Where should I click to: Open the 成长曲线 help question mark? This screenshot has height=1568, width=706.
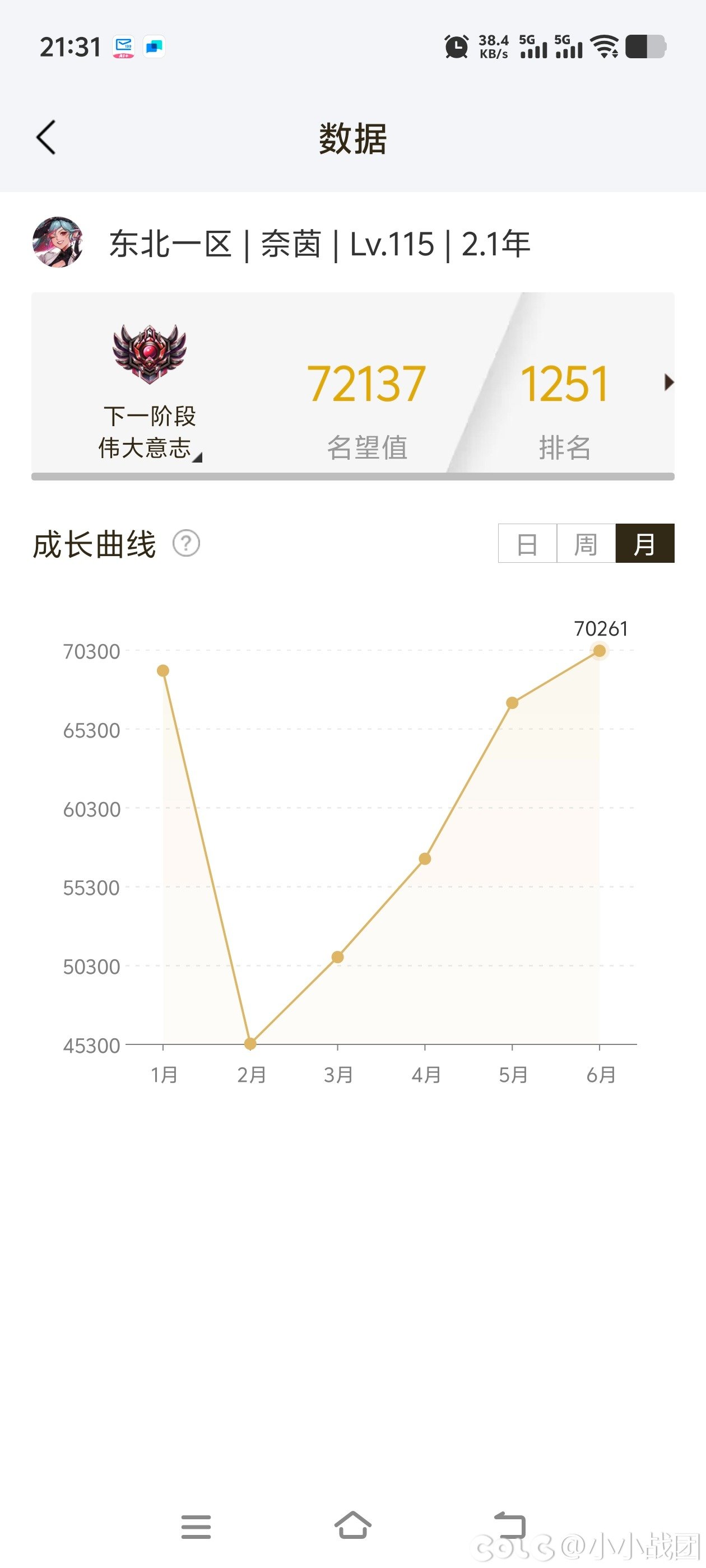pyautogui.click(x=187, y=543)
